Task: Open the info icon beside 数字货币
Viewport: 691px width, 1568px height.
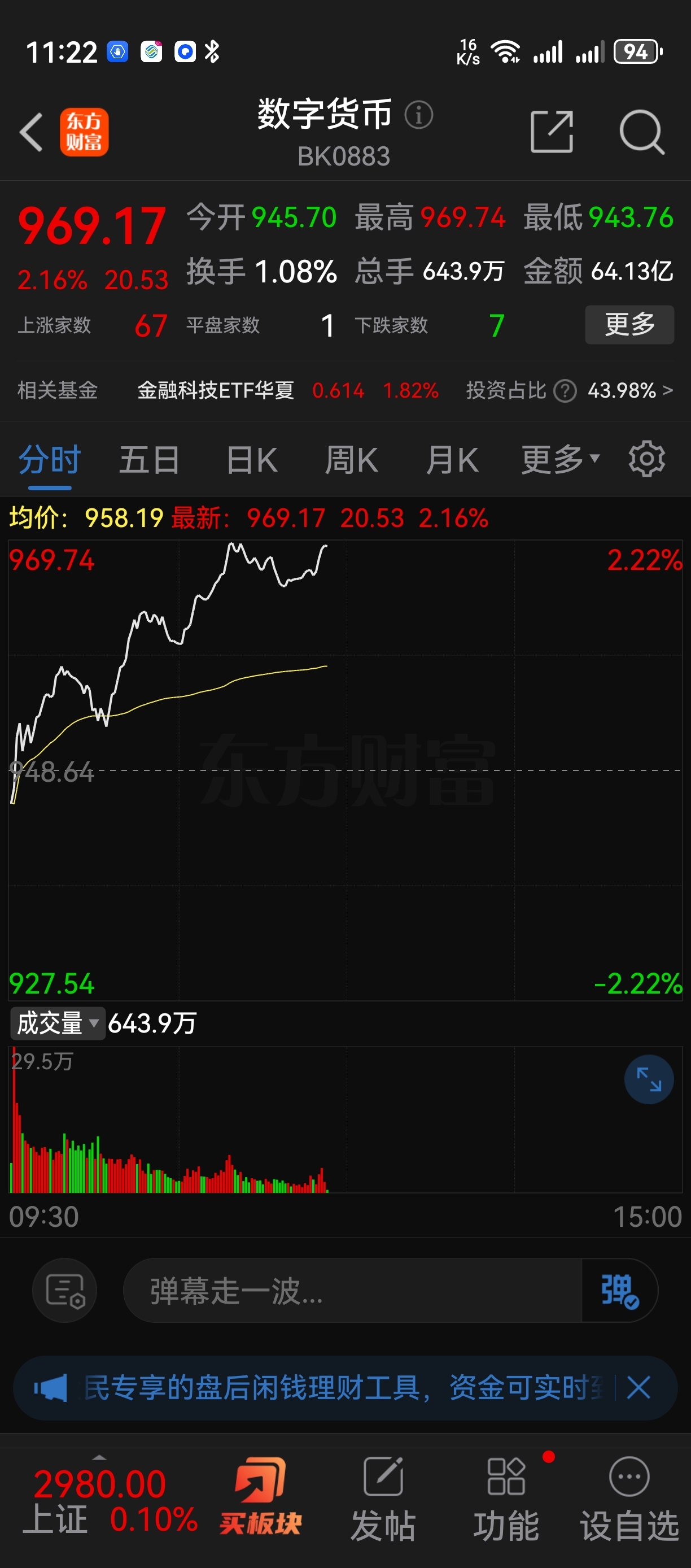Action: click(x=419, y=115)
